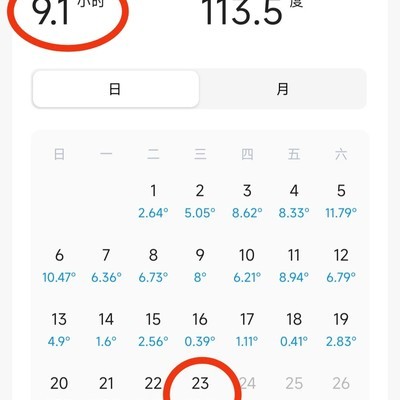Tap day 6 showing 10.47°

click(x=59, y=265)
